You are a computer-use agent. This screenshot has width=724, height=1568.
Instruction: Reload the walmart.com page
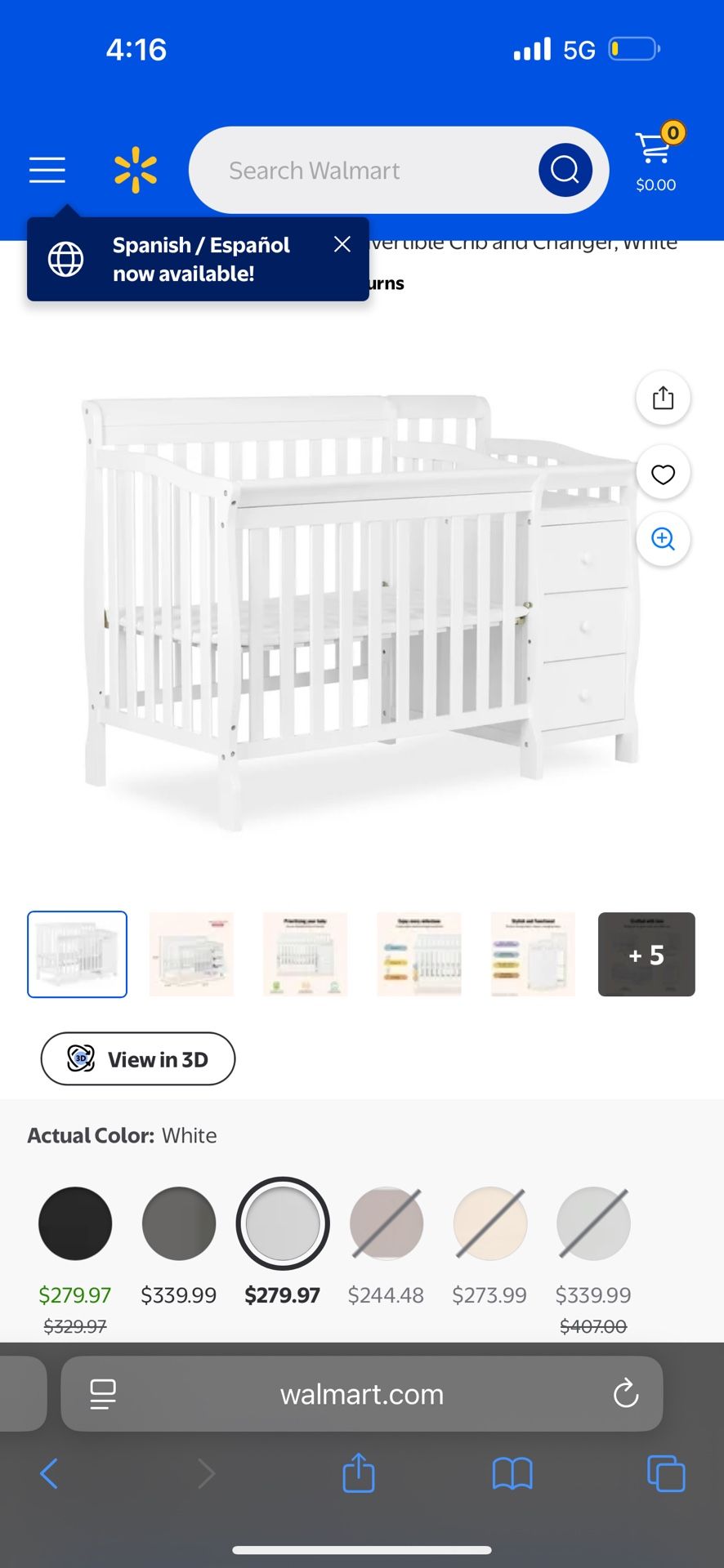pos(626,1393)
